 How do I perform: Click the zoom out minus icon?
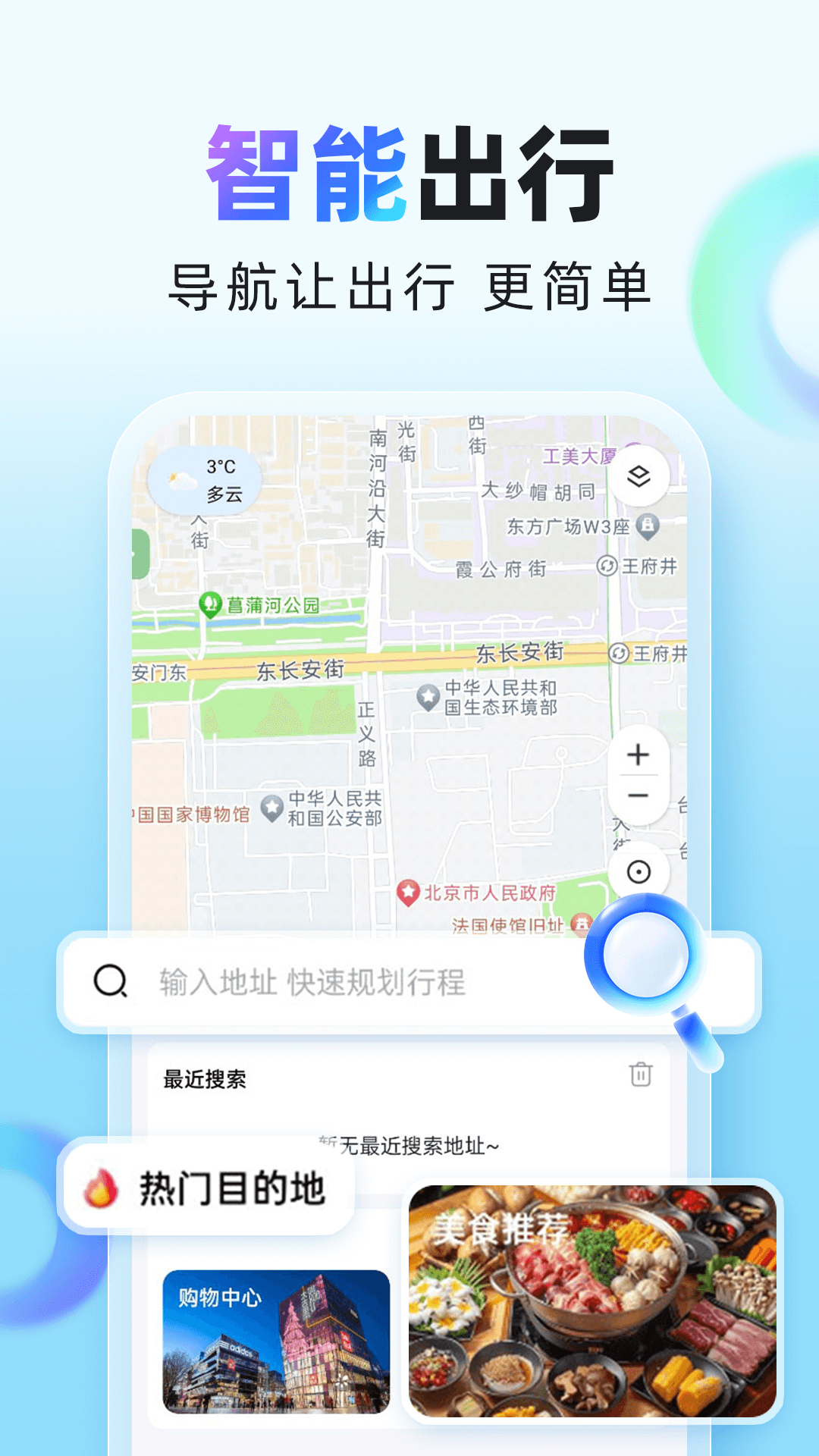(637, 795)
